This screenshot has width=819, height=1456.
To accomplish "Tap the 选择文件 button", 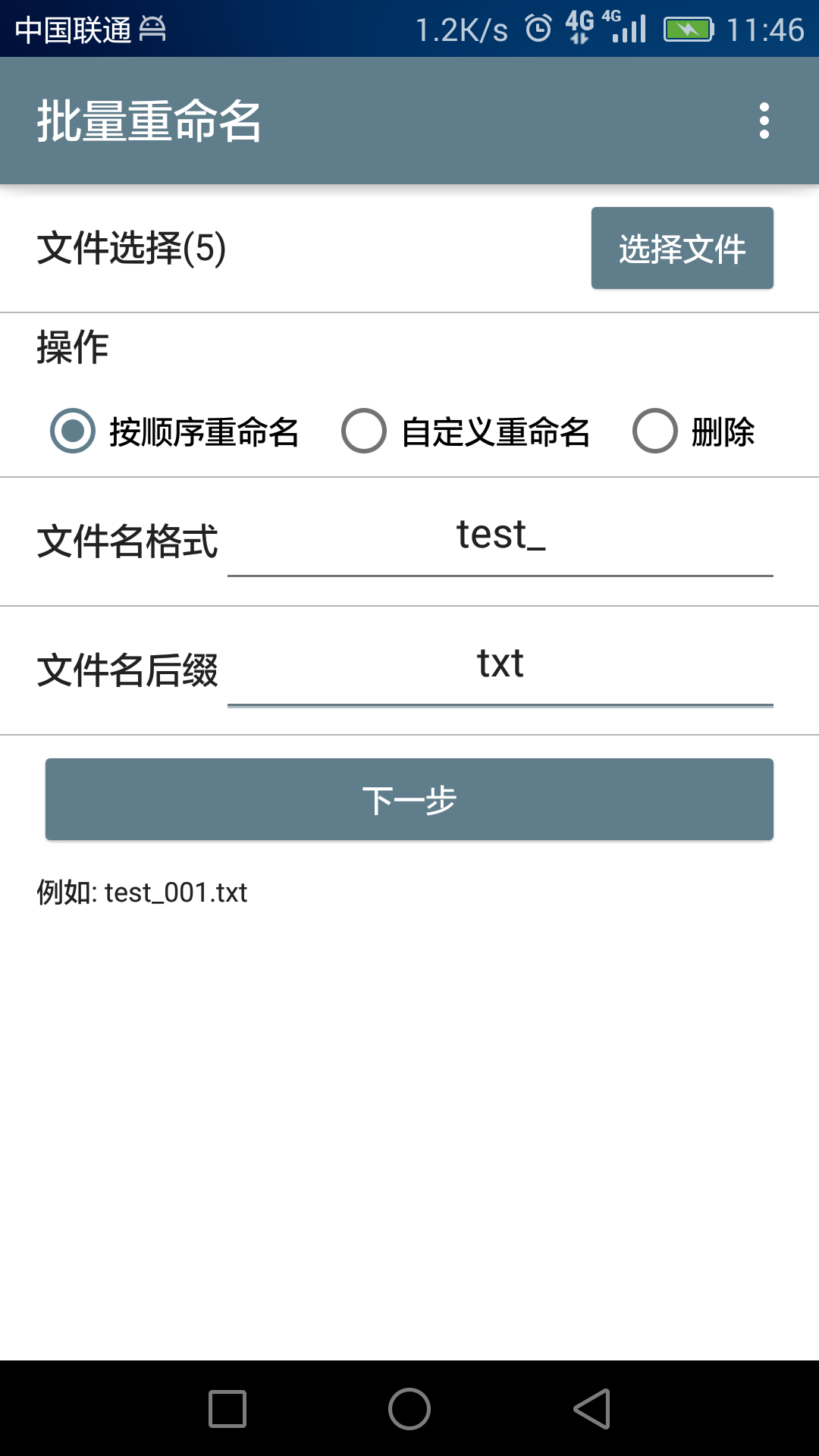I will click(x=682, y=249).
